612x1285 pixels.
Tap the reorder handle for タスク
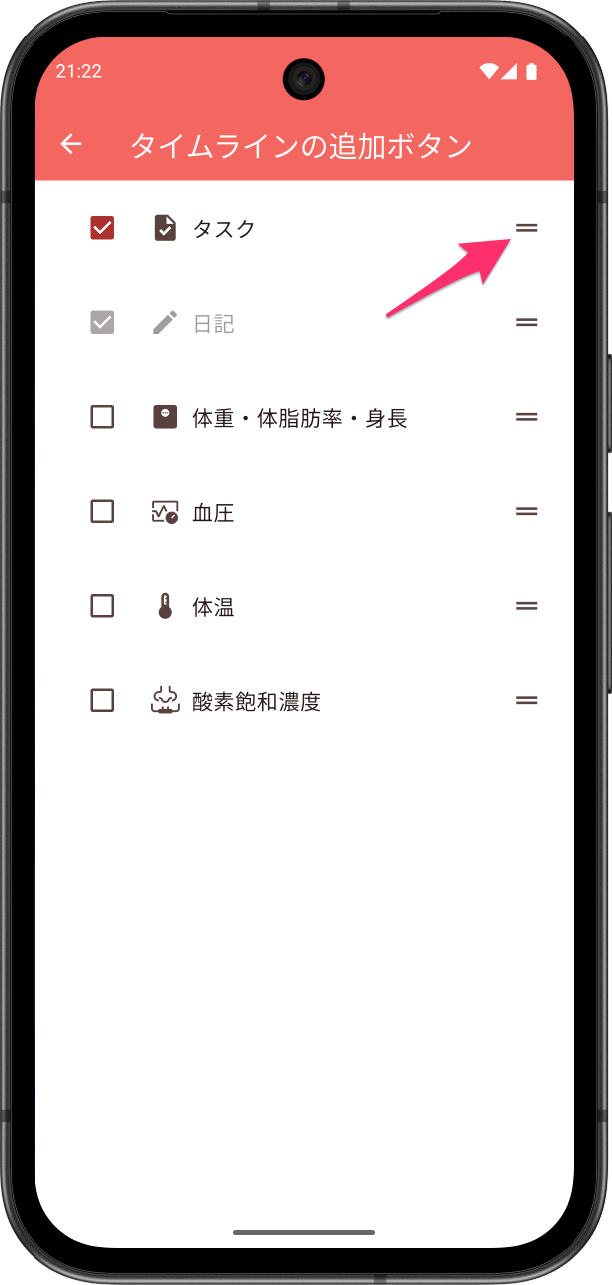click(526, 228)
